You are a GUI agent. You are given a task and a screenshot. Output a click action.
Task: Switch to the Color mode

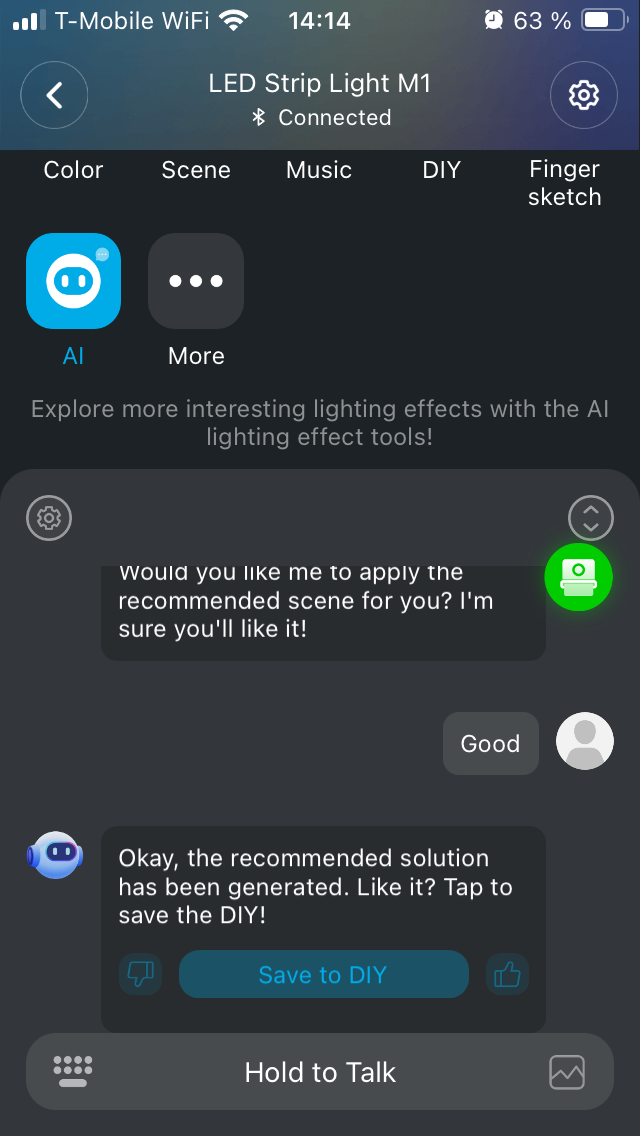coord(73,170)
